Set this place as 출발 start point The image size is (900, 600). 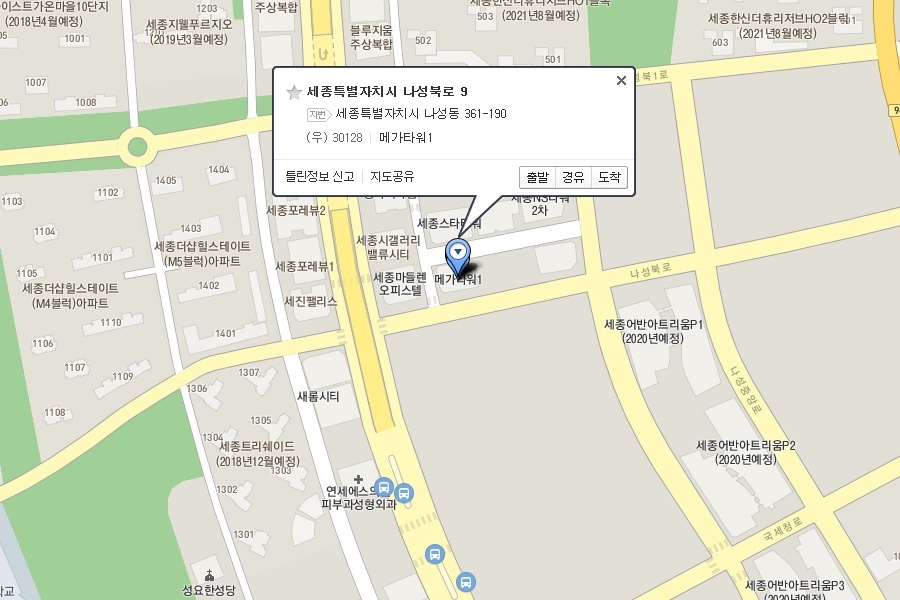coord(538,177)
